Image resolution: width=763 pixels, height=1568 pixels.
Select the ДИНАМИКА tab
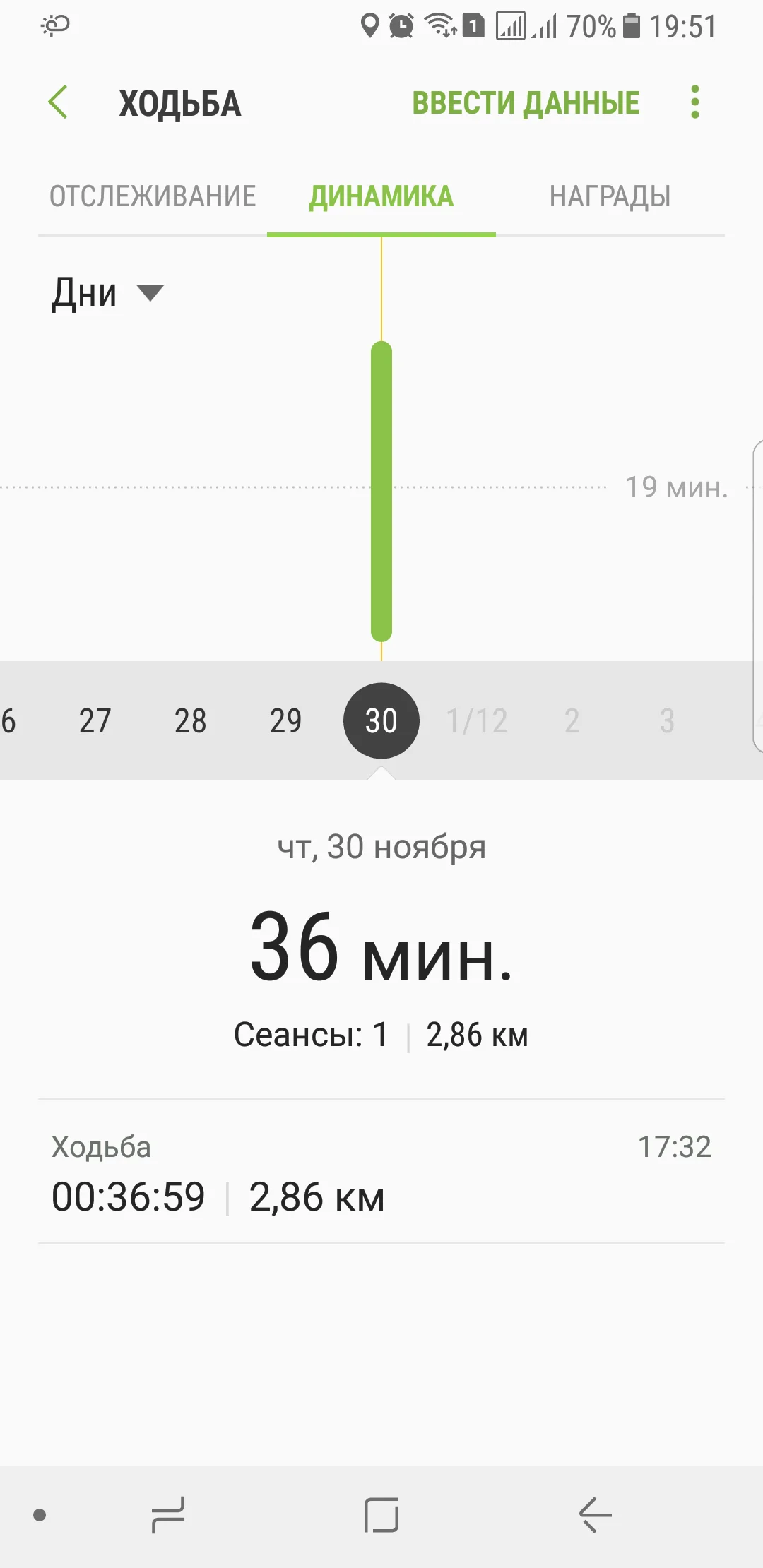381,196
